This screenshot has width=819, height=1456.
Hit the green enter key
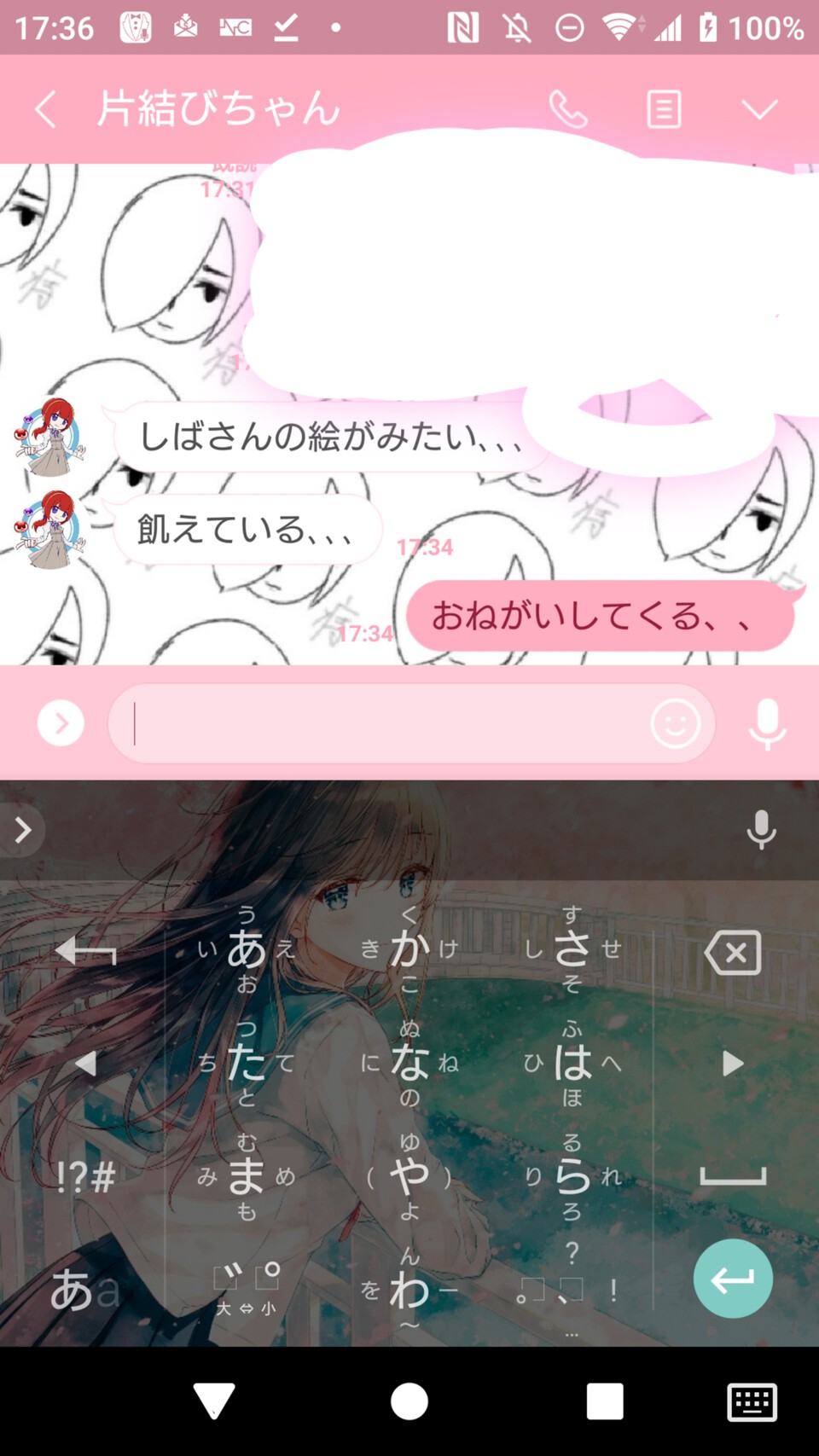[x=733, y=1279]
